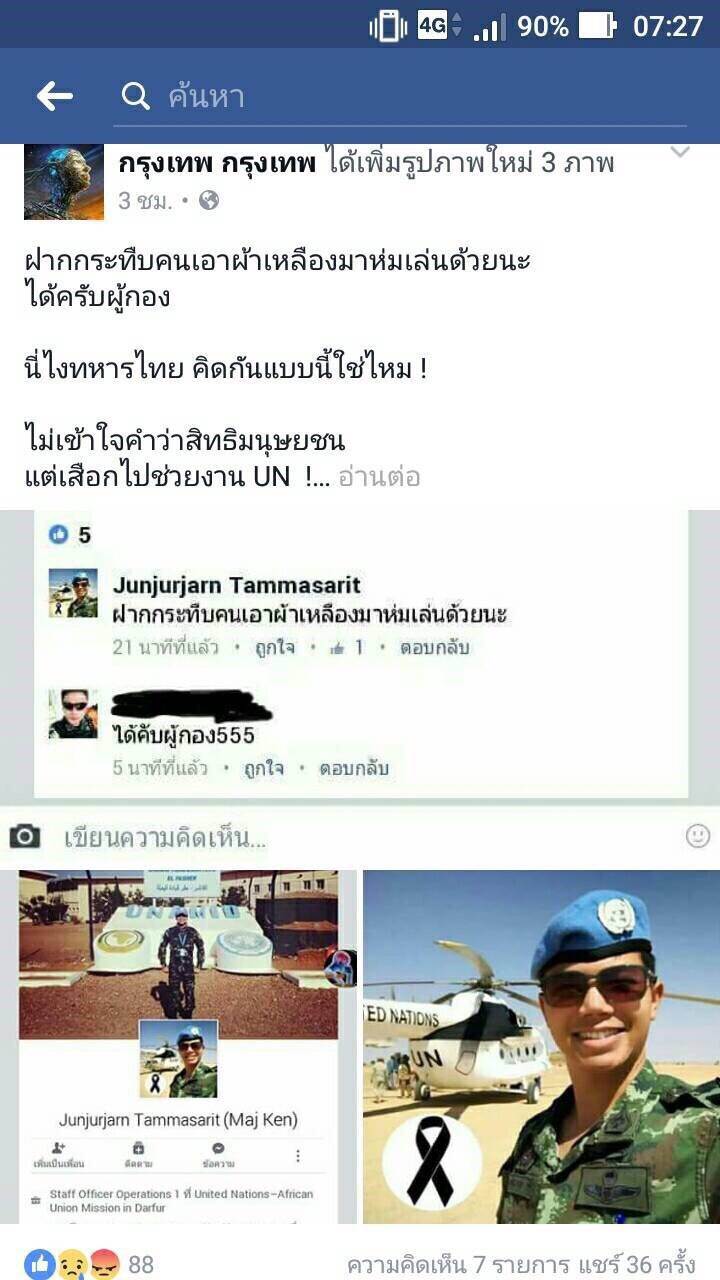
Task: Open the ค้นหา search field
Action: 400,97
